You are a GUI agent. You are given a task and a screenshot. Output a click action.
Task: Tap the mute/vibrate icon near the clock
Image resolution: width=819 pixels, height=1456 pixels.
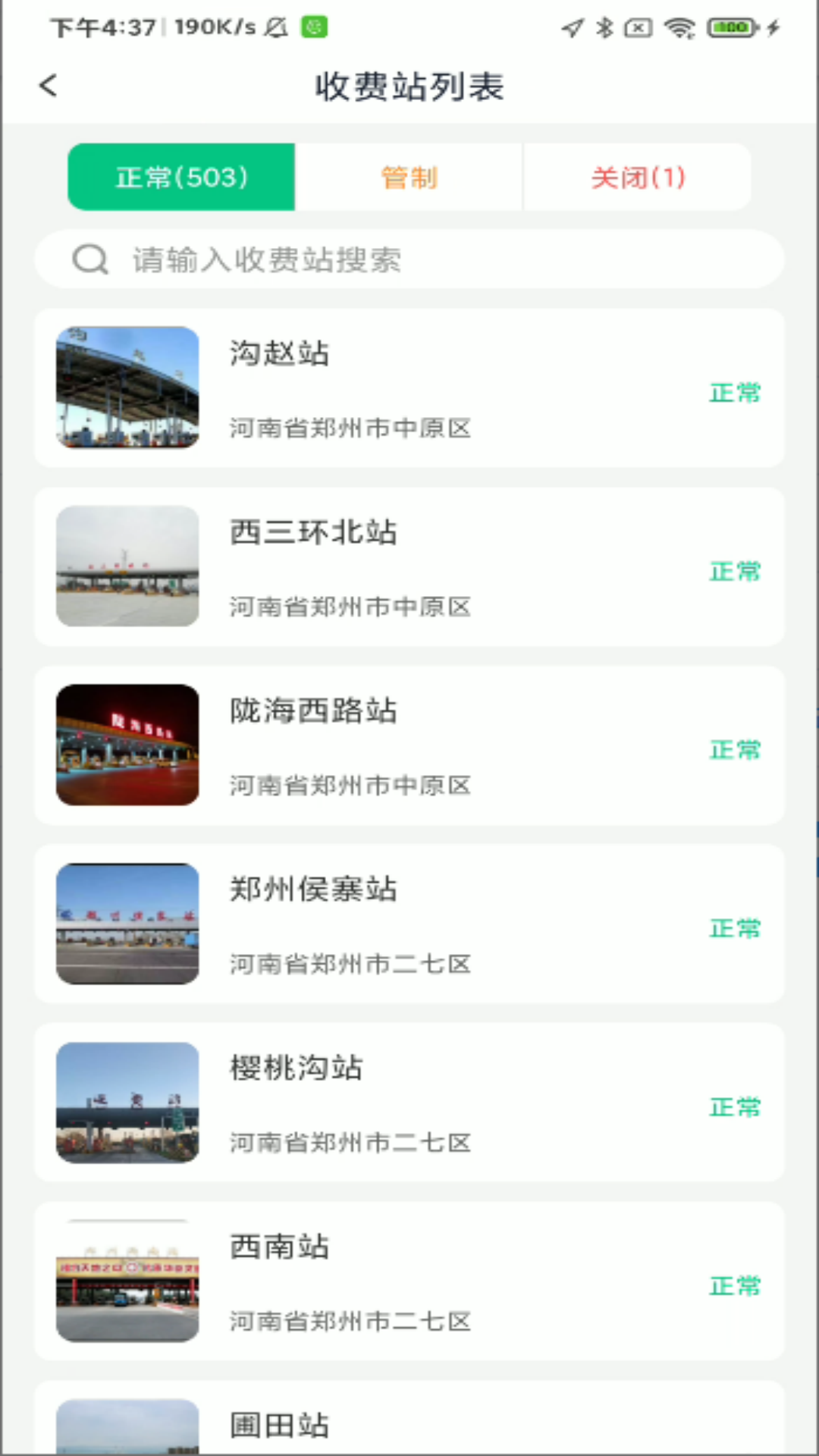coord(276,27)
